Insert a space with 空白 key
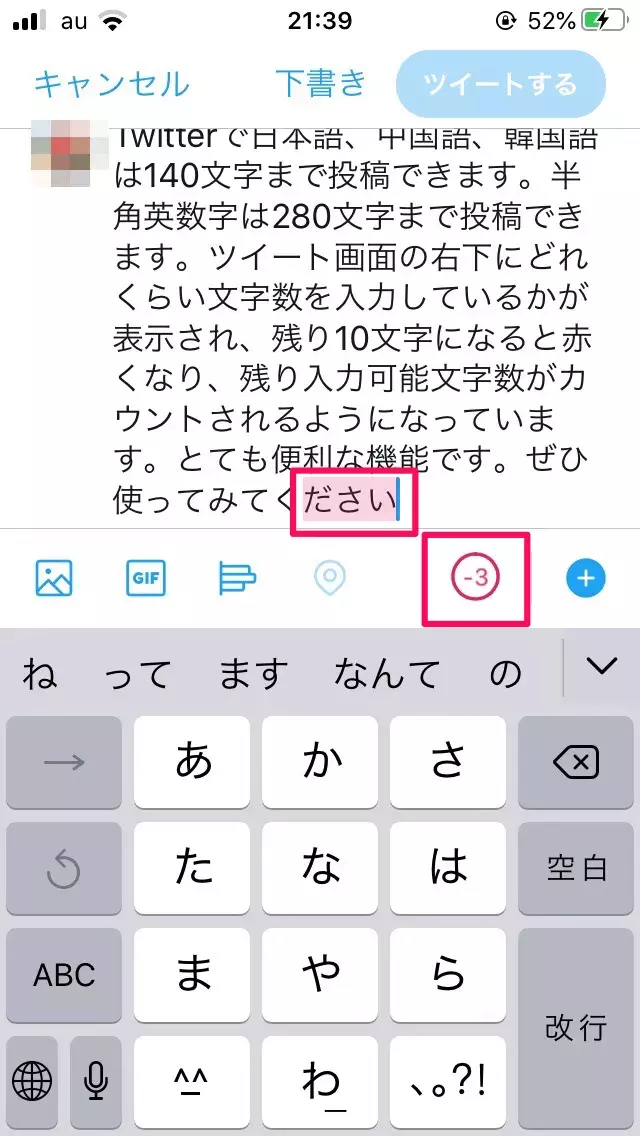The image size is (640, 1136). (x=576, y=868)
